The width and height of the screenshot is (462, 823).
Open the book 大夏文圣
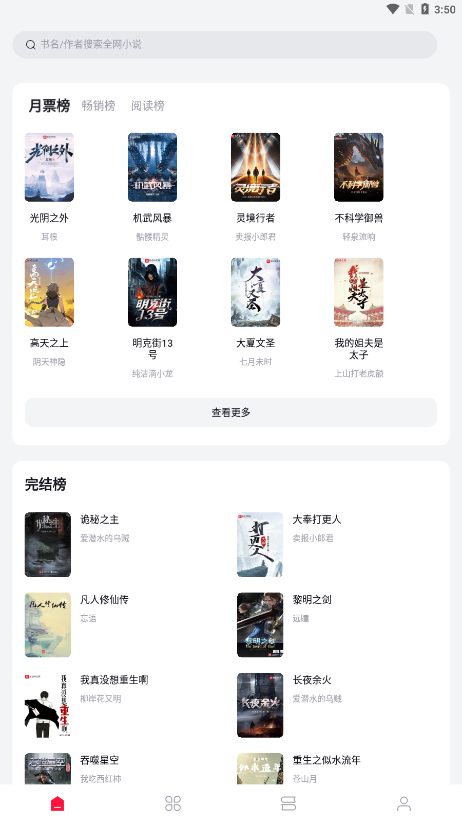pos(255,312)
